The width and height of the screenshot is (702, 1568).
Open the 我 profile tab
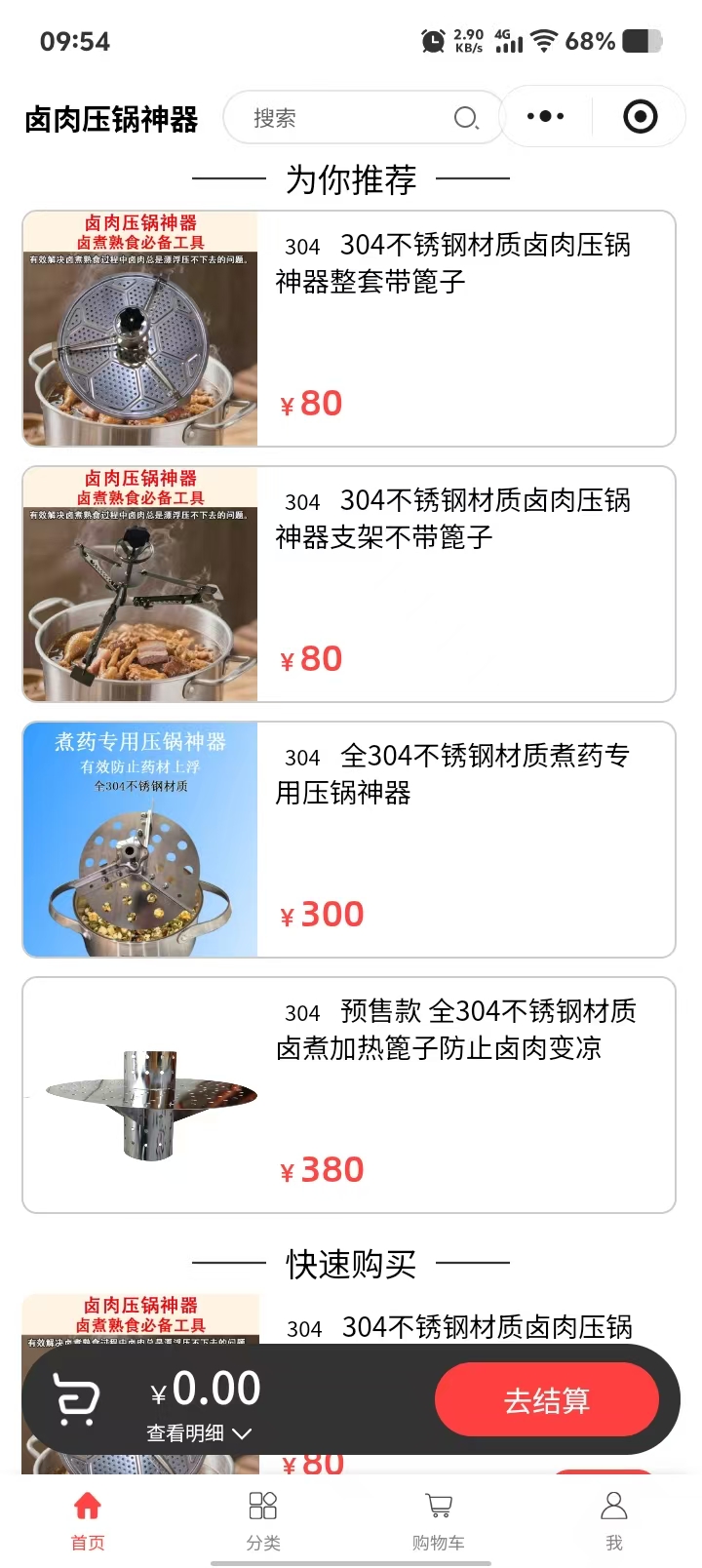[x=614, y=1519]
